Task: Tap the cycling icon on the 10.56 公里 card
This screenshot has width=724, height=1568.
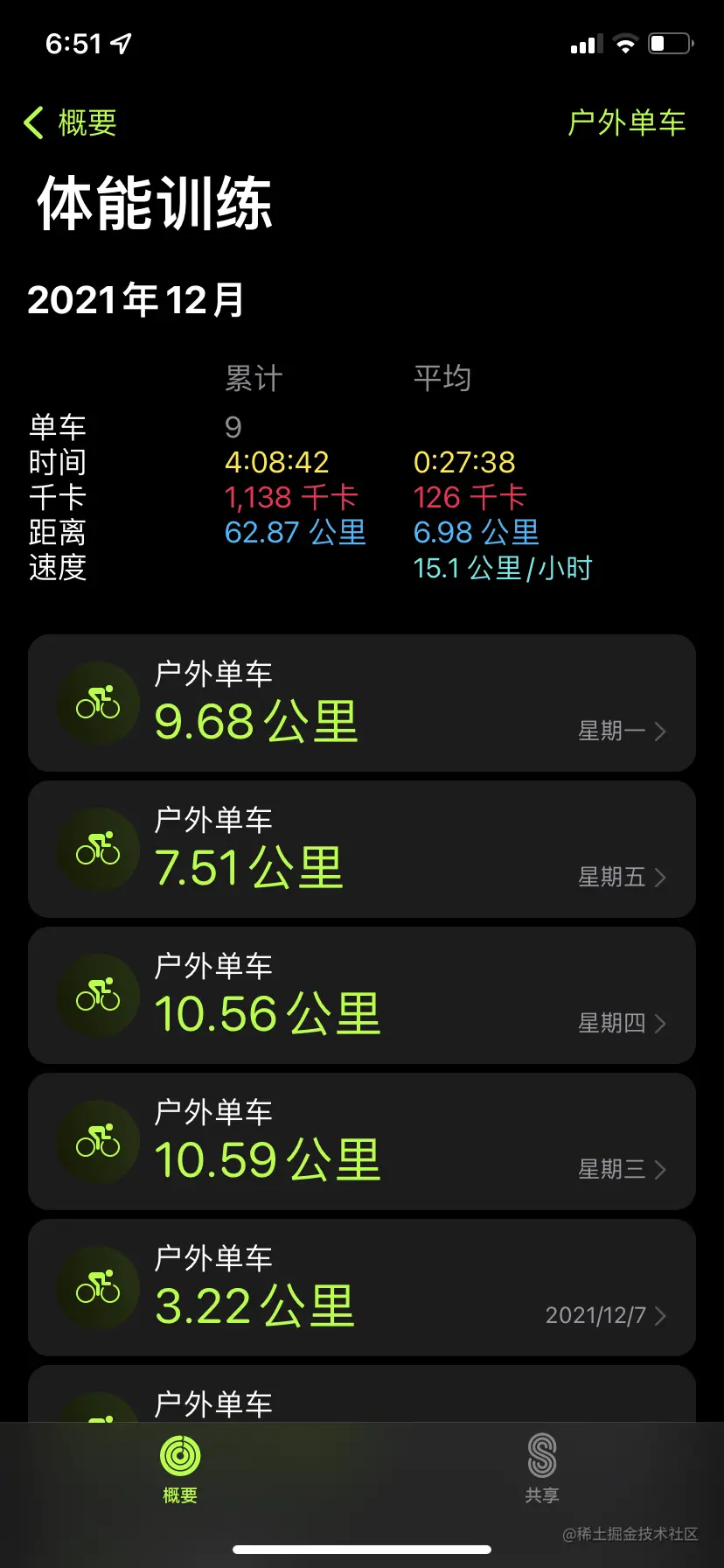Action: point(97,995)
